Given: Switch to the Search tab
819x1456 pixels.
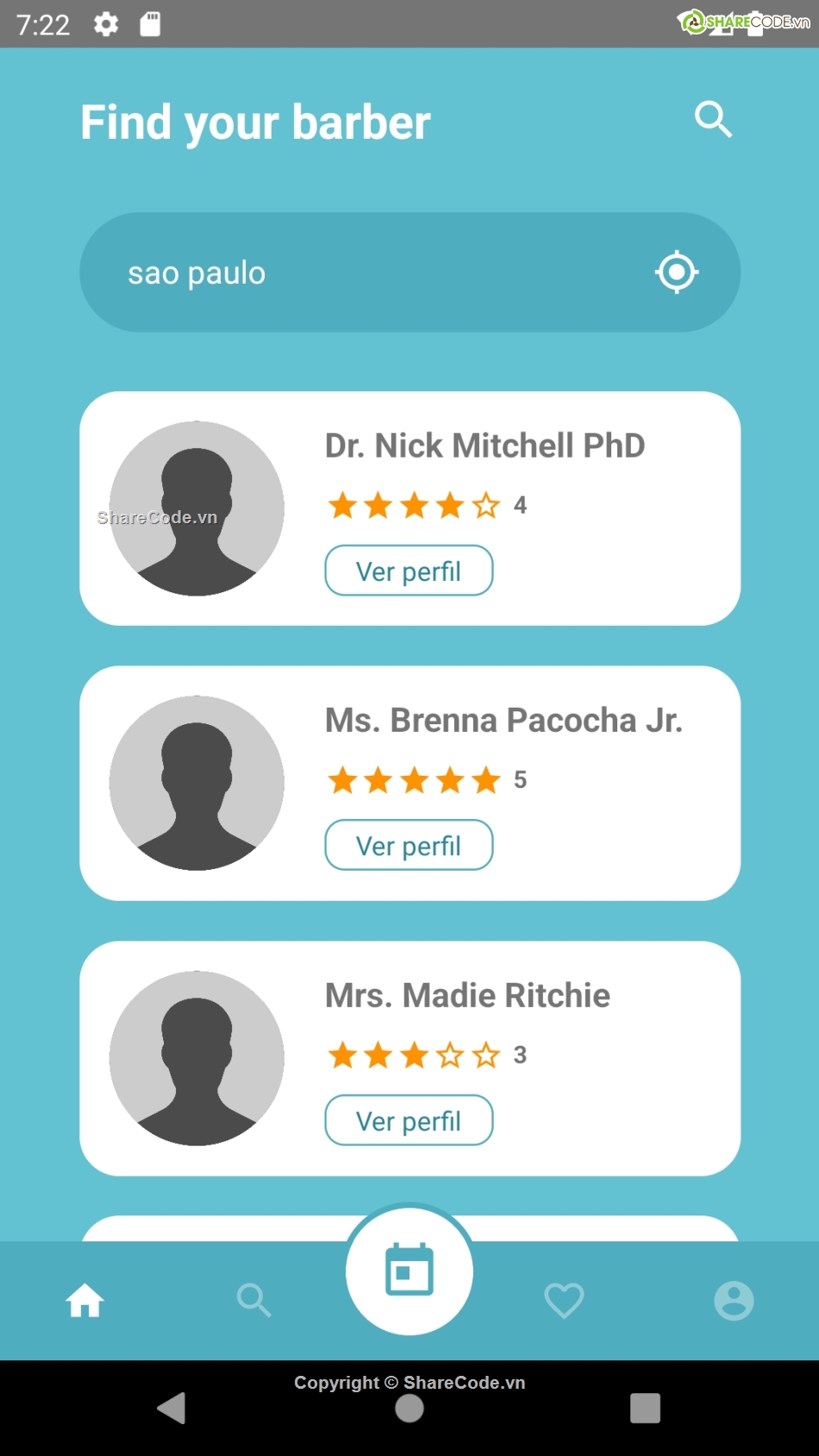Looking at the screenshot, I should (253, 1300).
